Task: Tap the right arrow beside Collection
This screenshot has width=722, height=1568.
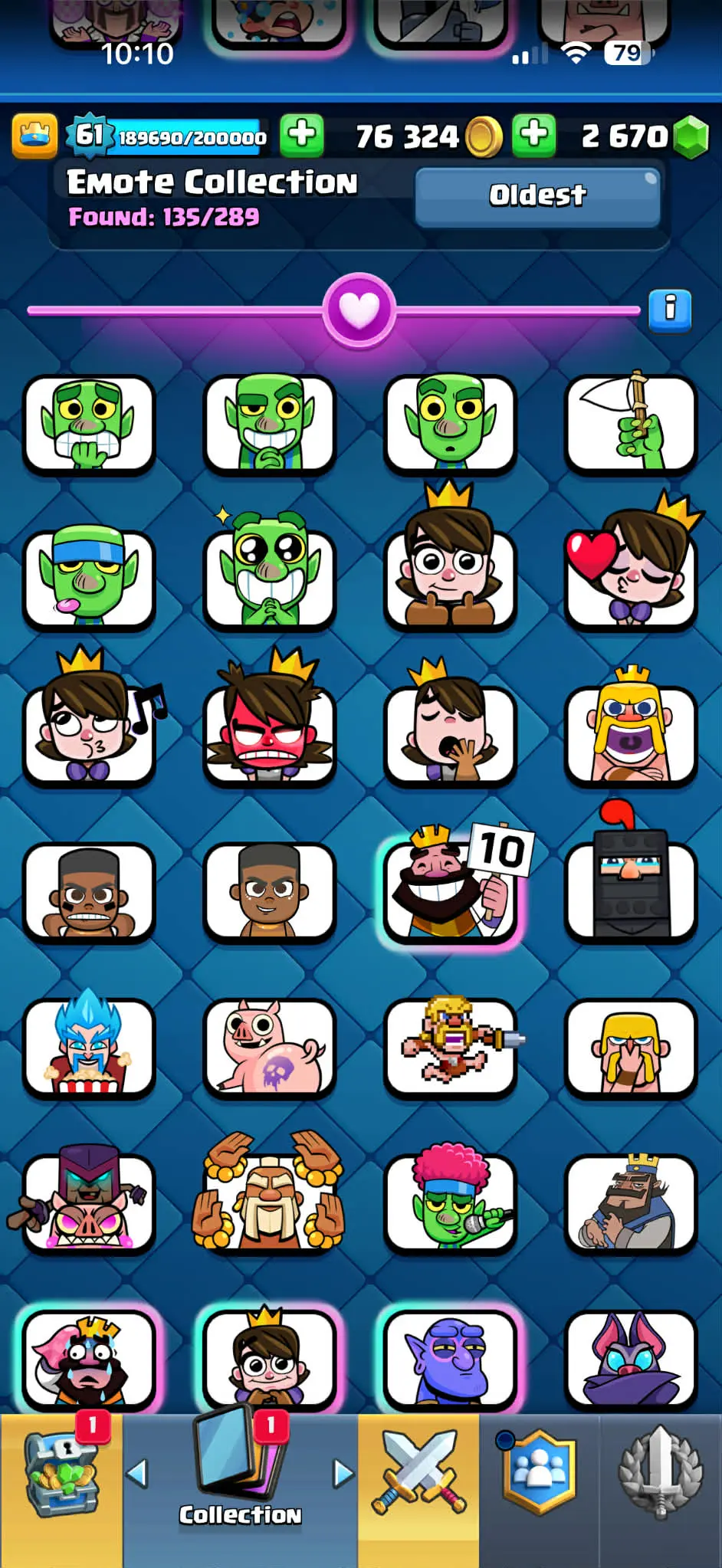Action: (x=343, y=1473)
